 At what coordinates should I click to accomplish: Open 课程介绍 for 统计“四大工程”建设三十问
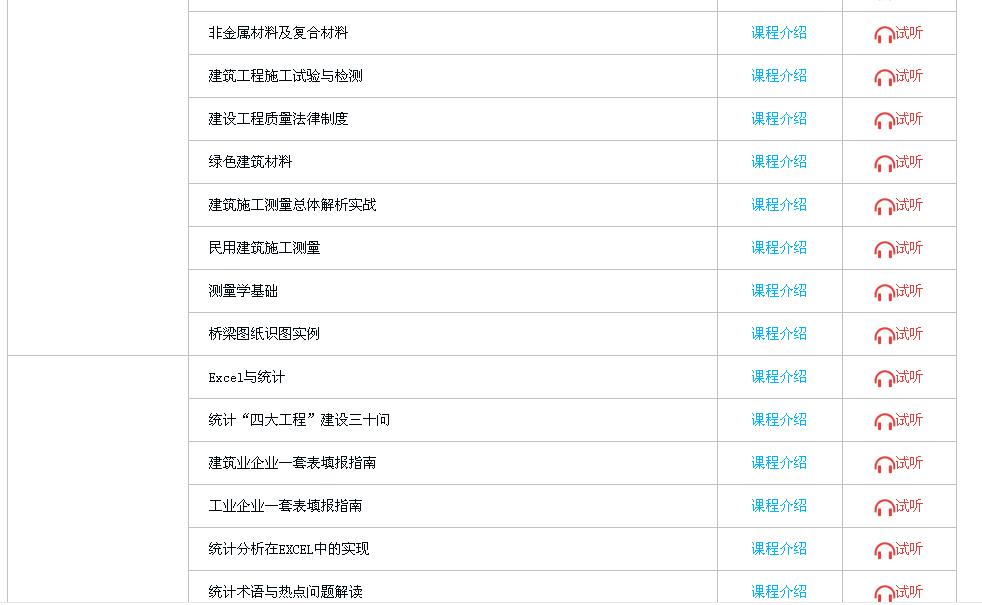(779, 420)
